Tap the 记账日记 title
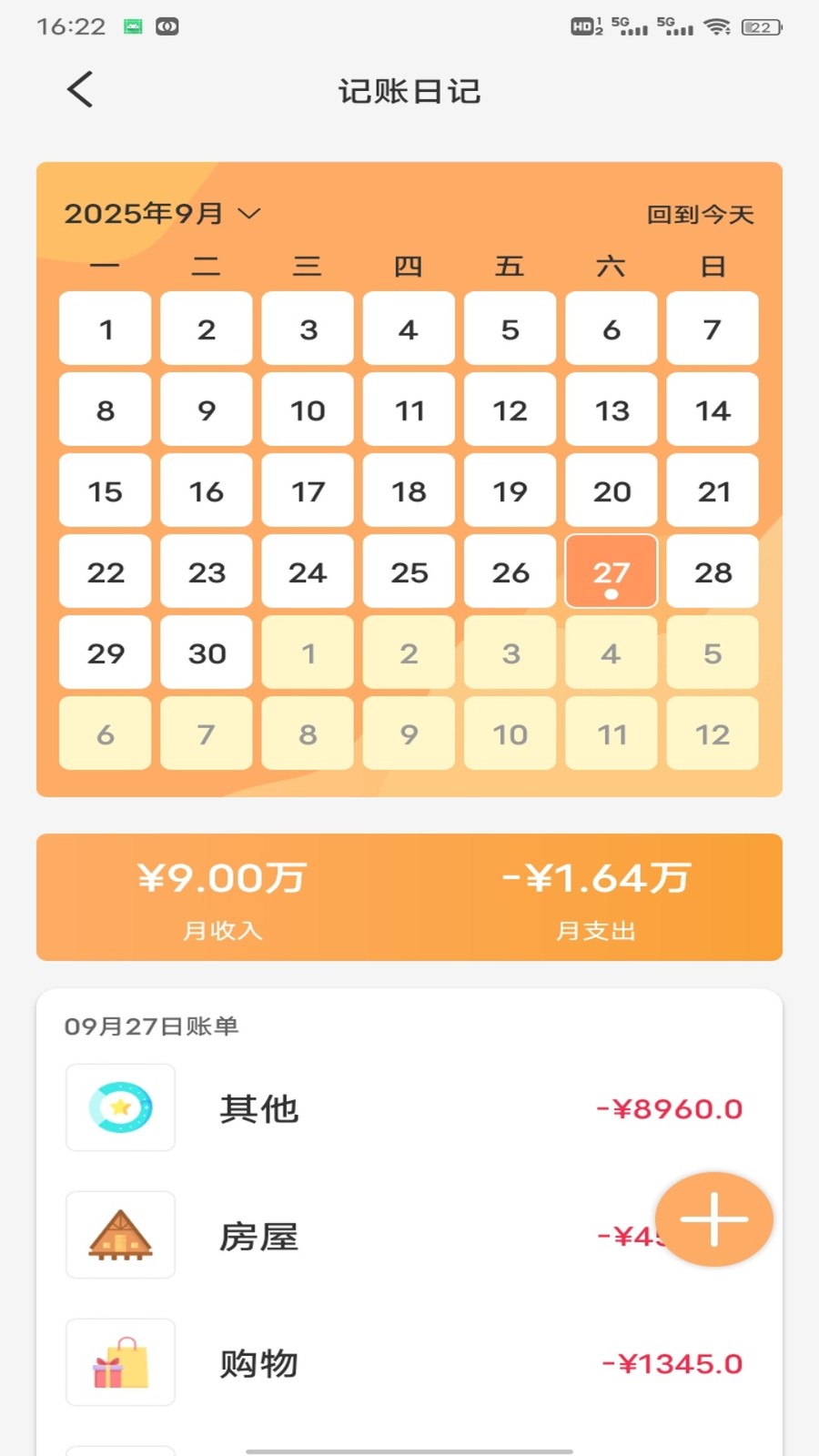This screenshot has height=1456, width=819. tap(409, 90)
